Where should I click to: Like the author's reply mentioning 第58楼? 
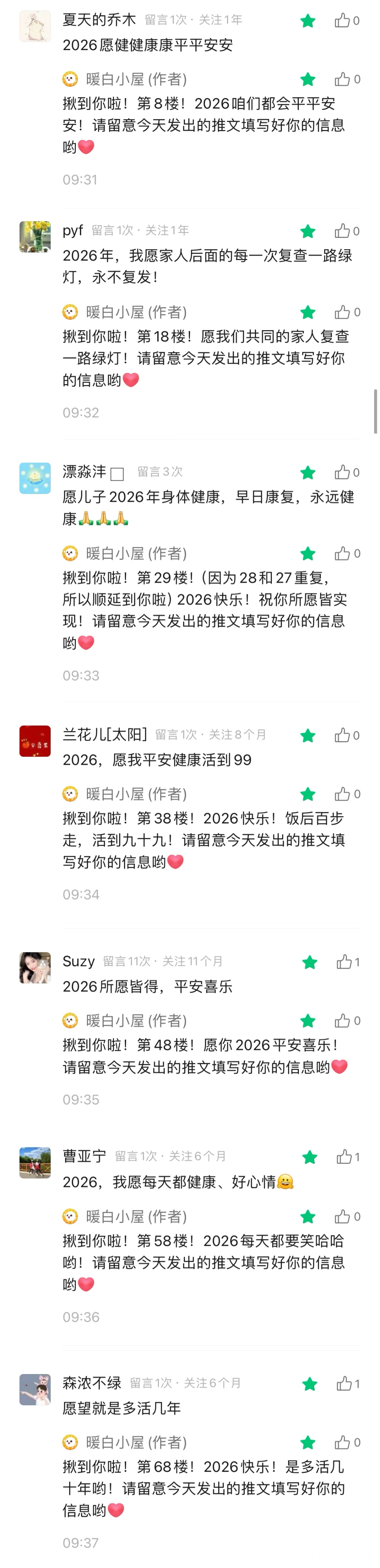[x=342, y=1216]
